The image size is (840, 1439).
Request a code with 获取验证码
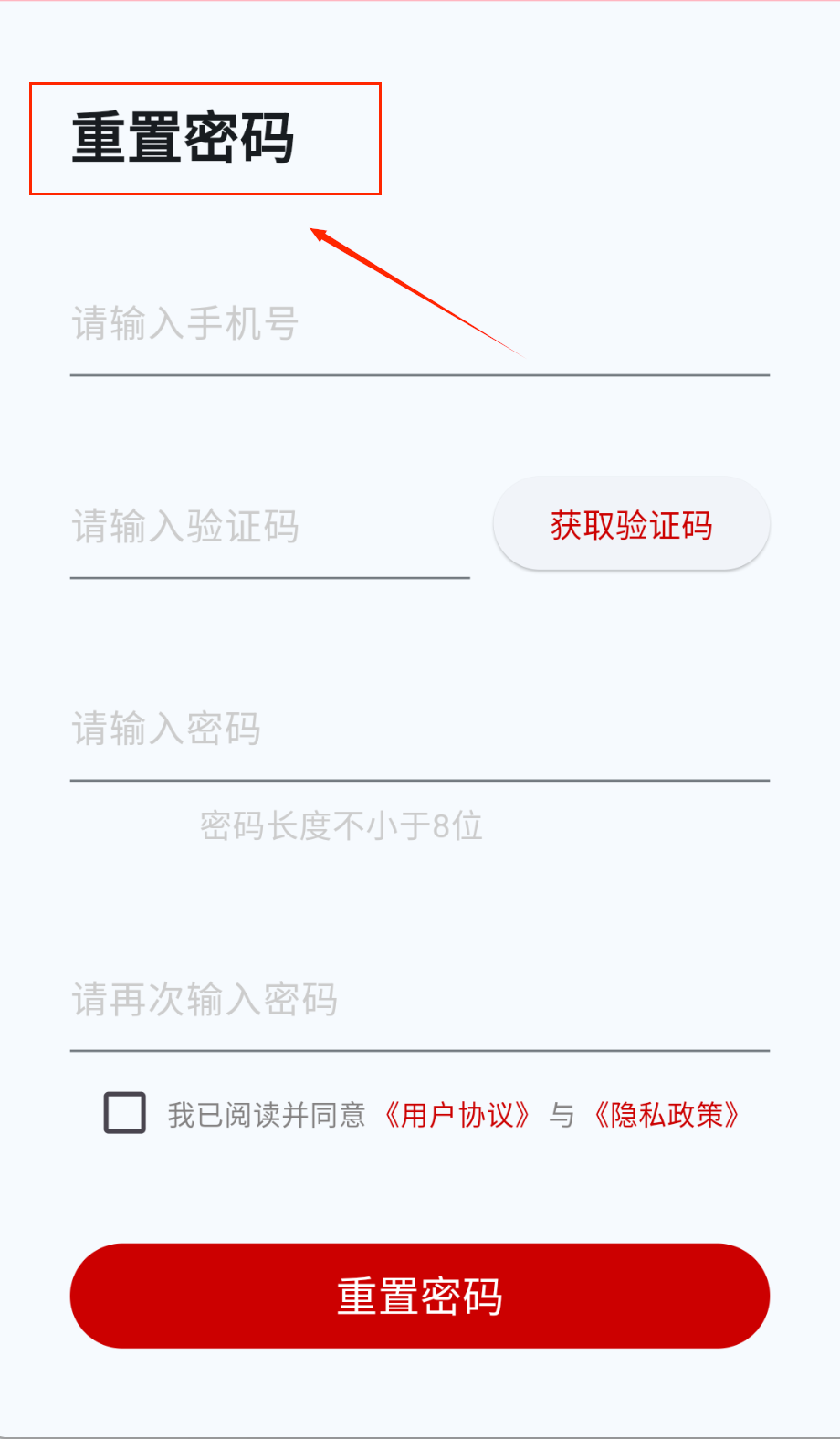(x=631, y=526)
